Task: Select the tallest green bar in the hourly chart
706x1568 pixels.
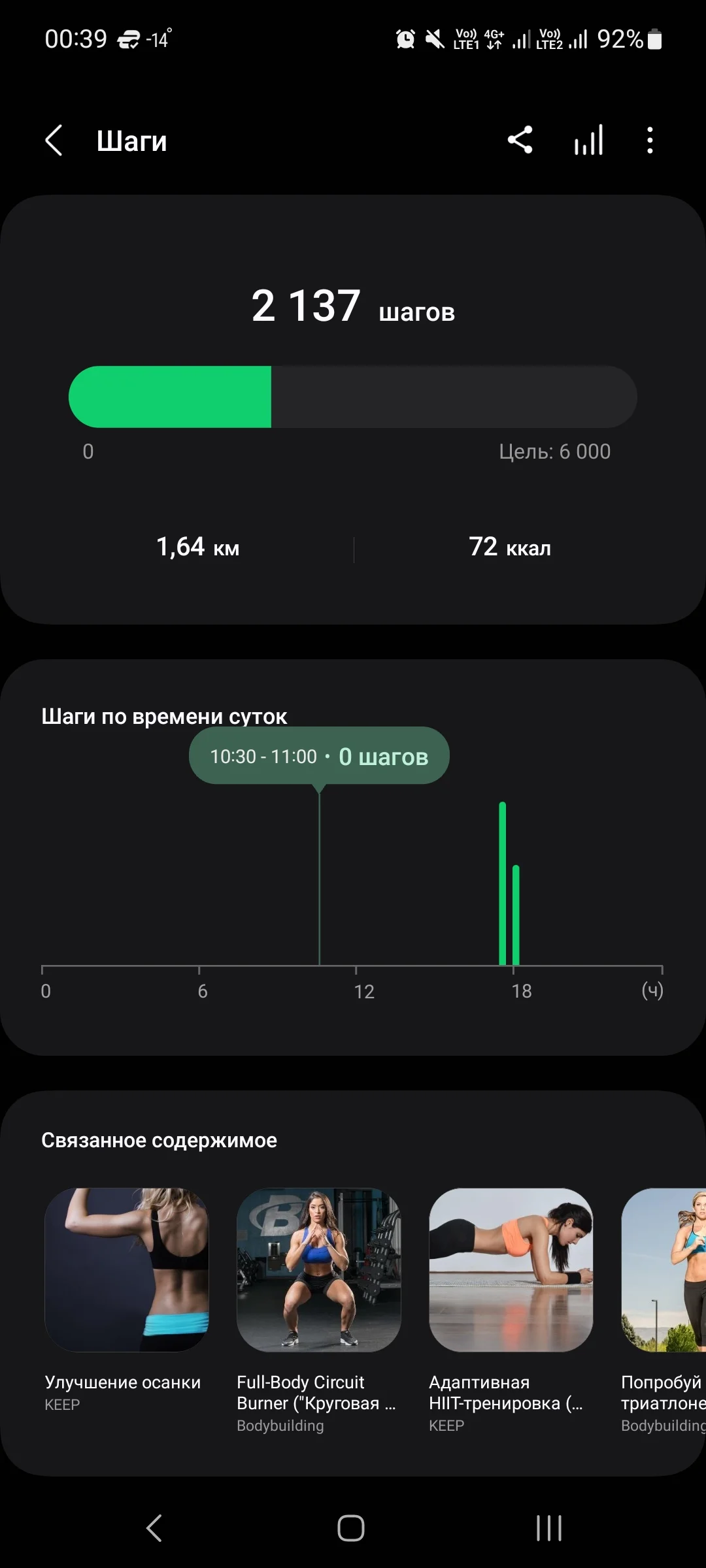Action: (x=503, y=882)
